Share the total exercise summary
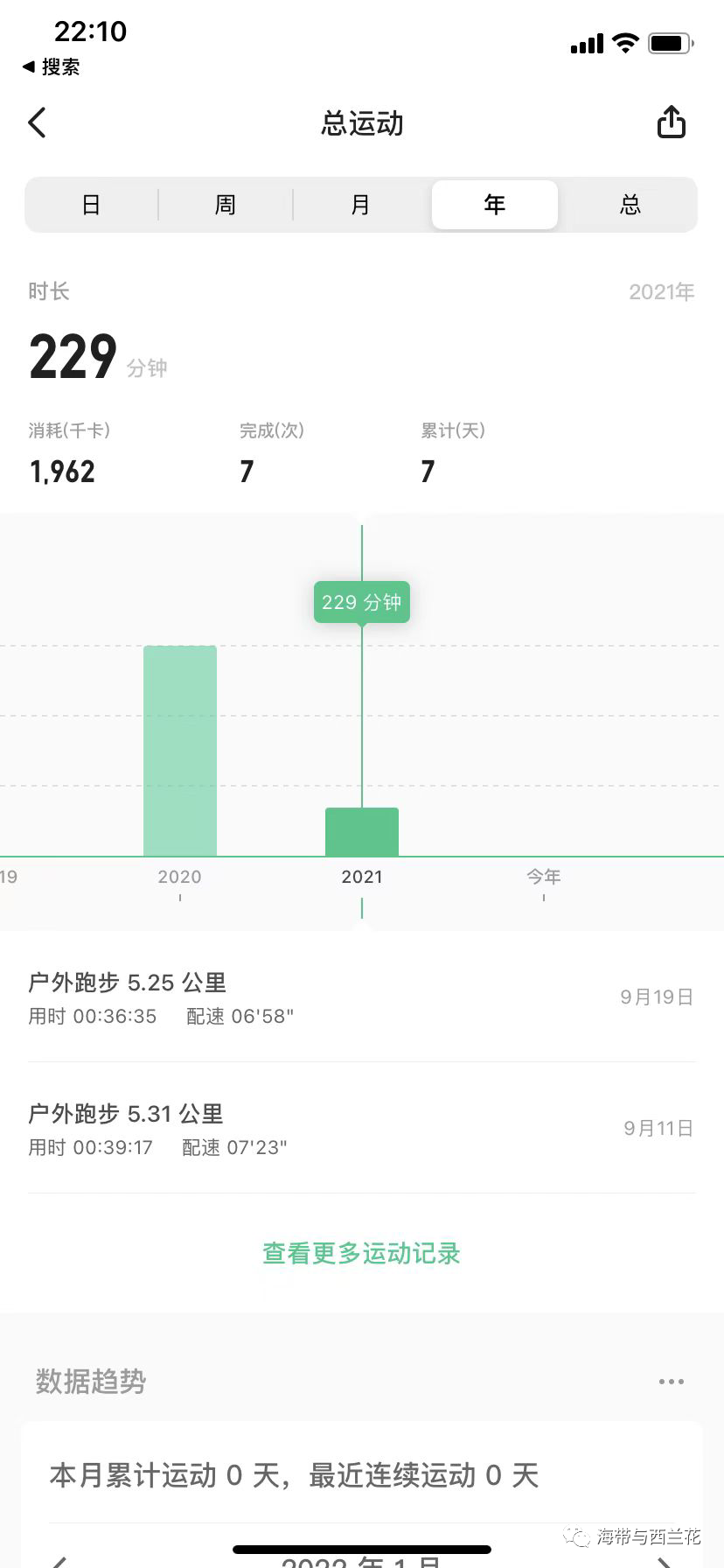The width and height of the screenshot is (724, 1568). [x=671, y=122]
